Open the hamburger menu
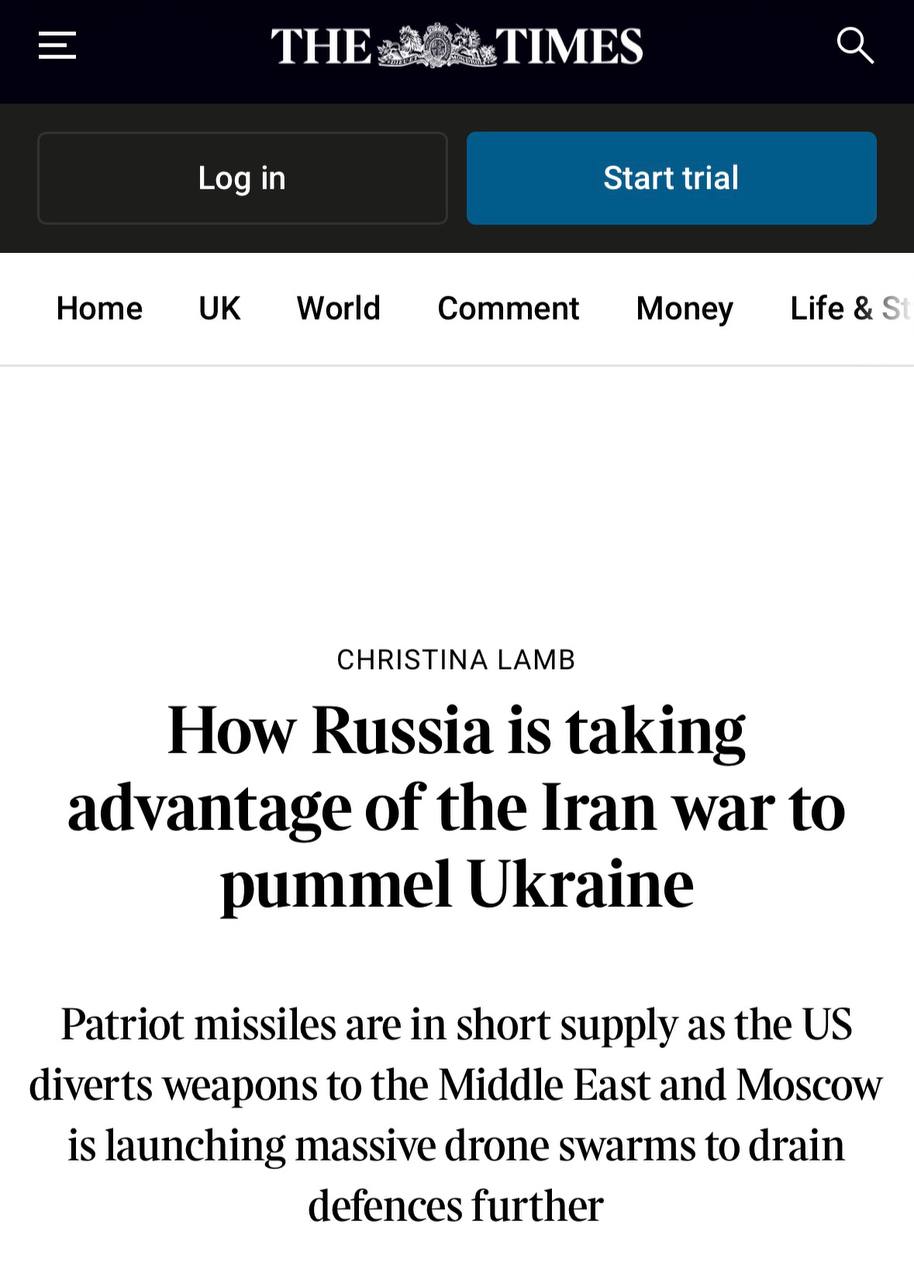Viewport: 914px width, 1280px height. click(x=57, y=46)
